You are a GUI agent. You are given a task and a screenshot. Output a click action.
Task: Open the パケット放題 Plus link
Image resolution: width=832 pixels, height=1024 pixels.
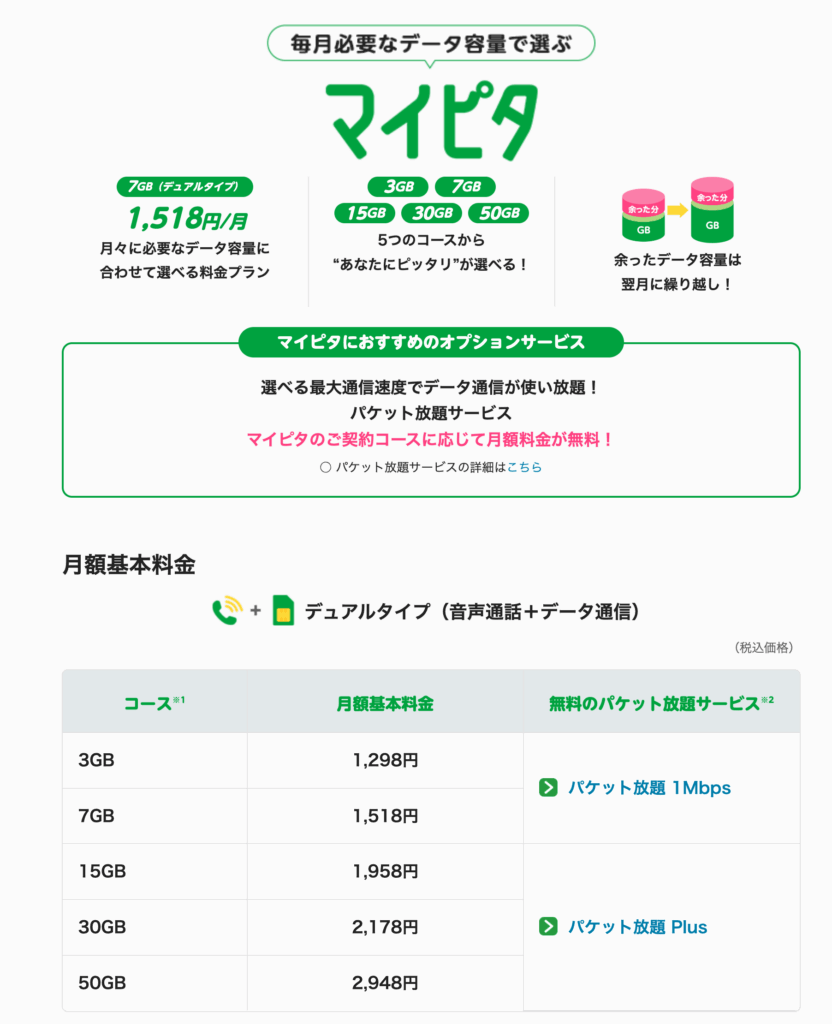[637, 927]
